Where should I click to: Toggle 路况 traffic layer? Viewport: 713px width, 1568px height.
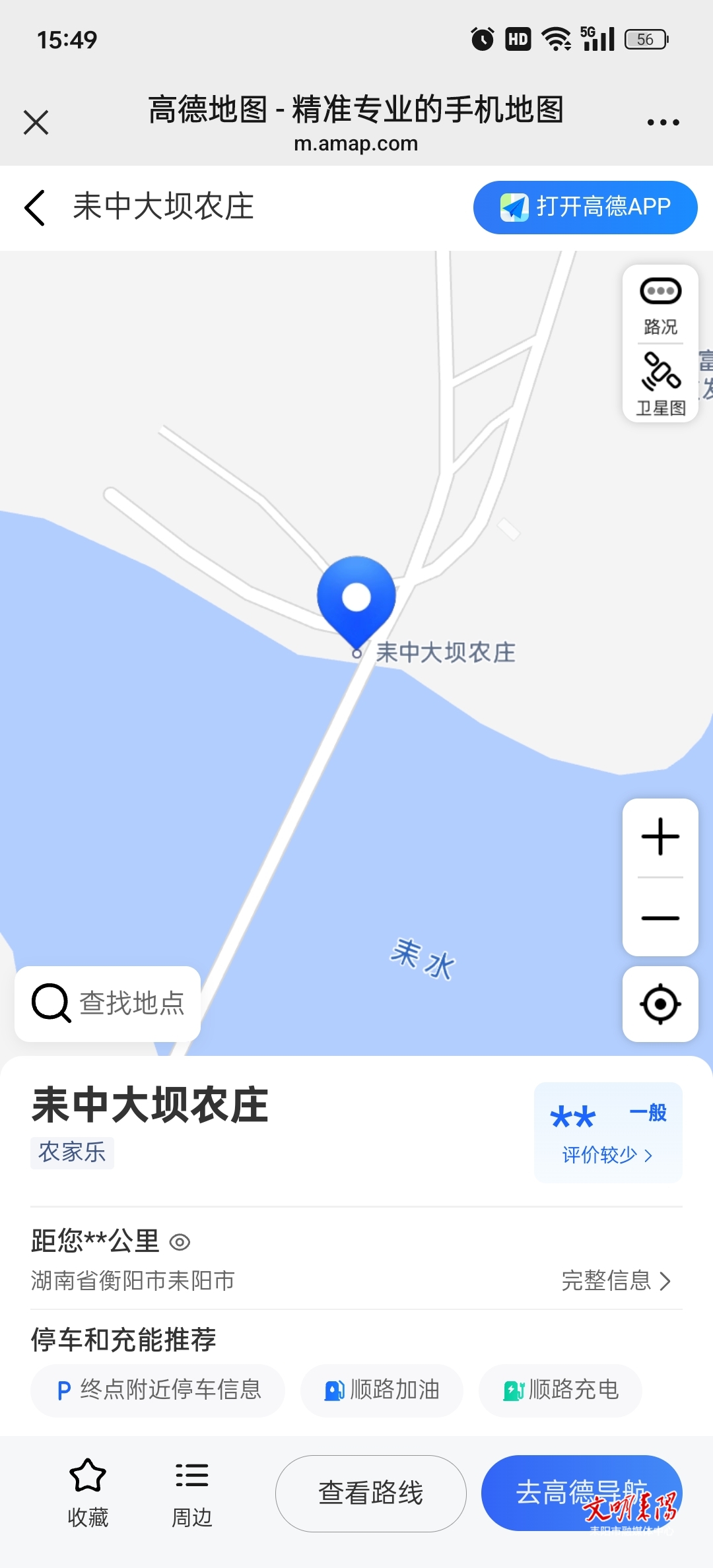tap(660, 306)
